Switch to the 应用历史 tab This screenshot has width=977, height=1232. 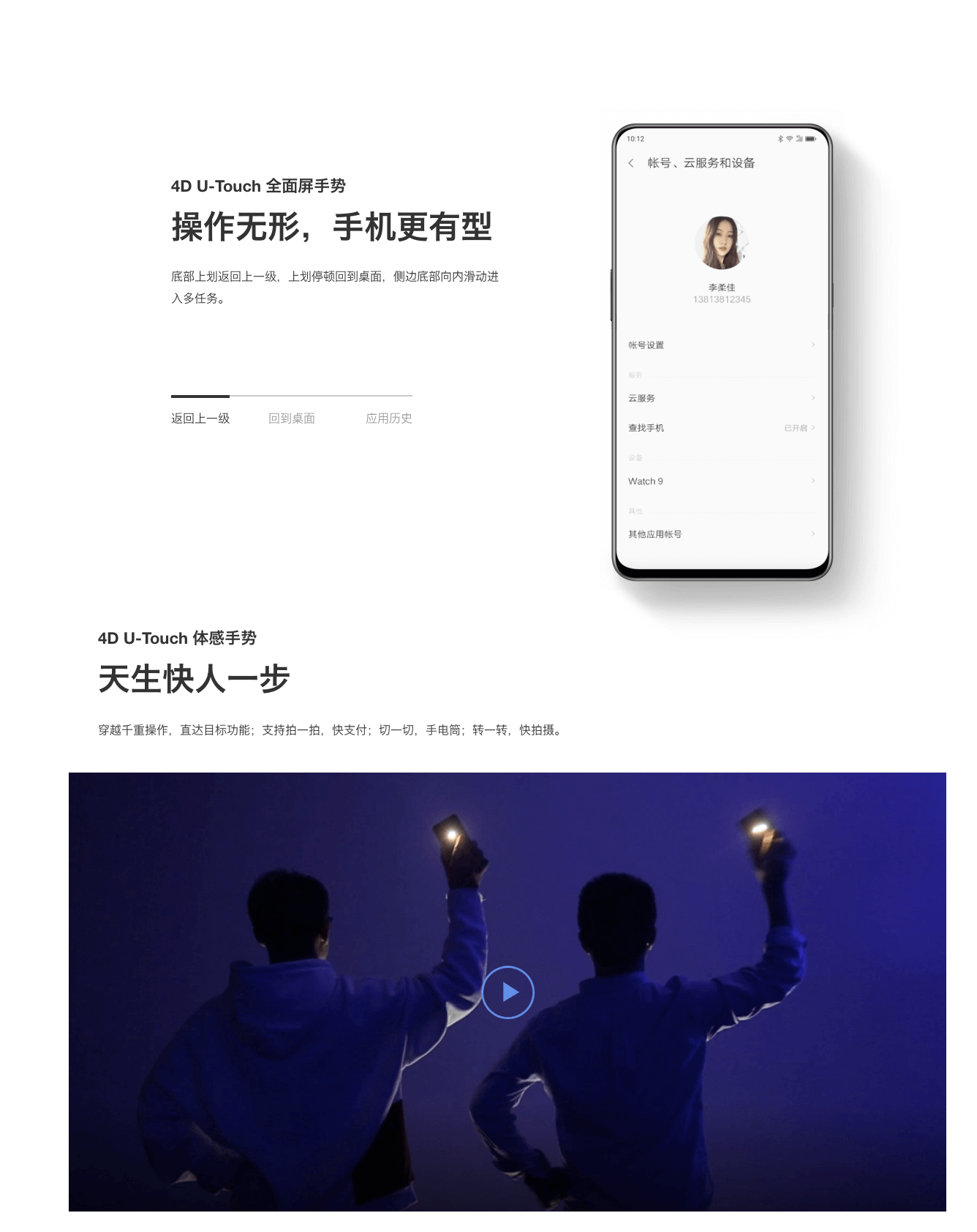pos(388,418)
